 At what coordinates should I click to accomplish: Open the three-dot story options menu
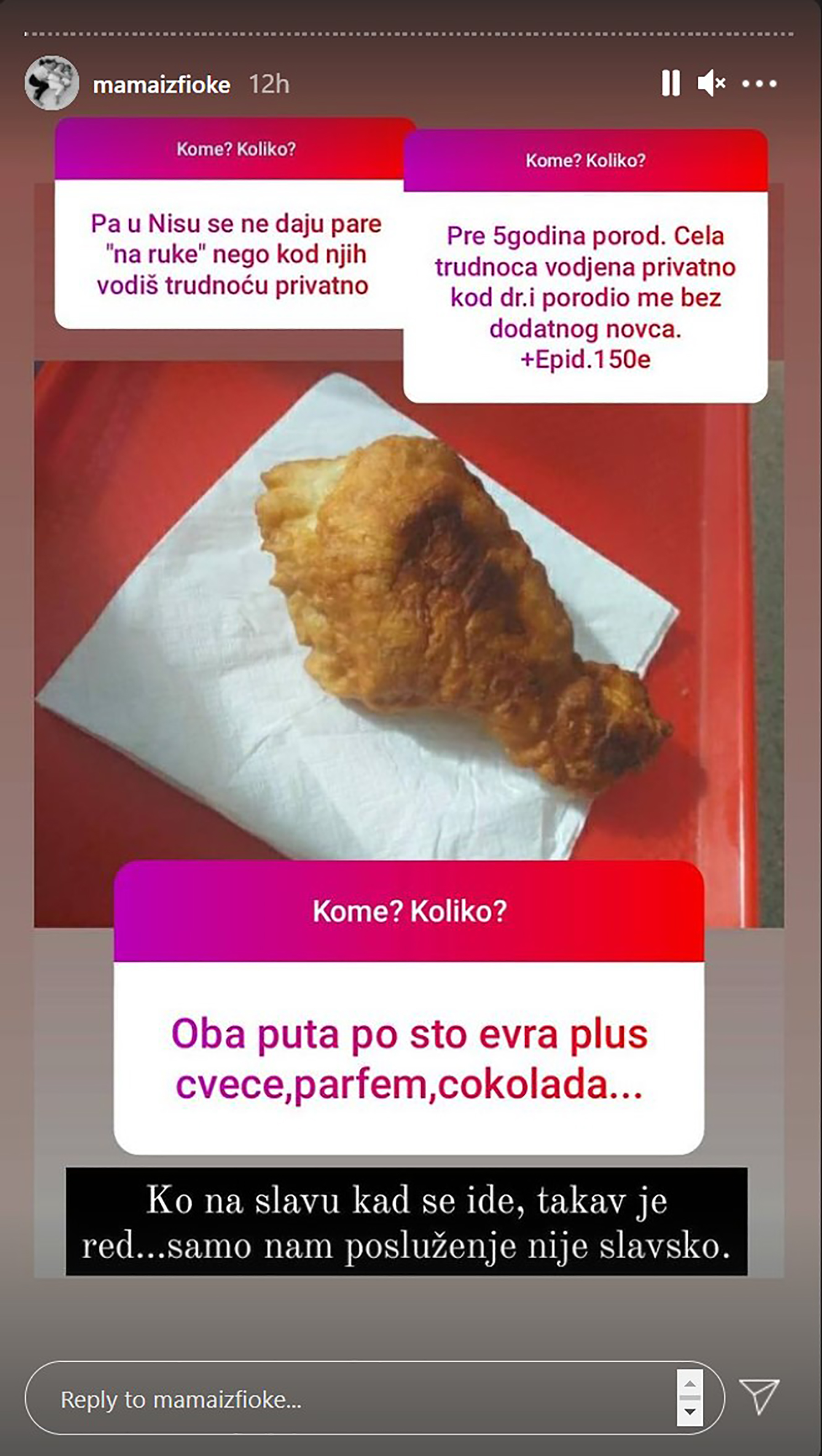759,84
